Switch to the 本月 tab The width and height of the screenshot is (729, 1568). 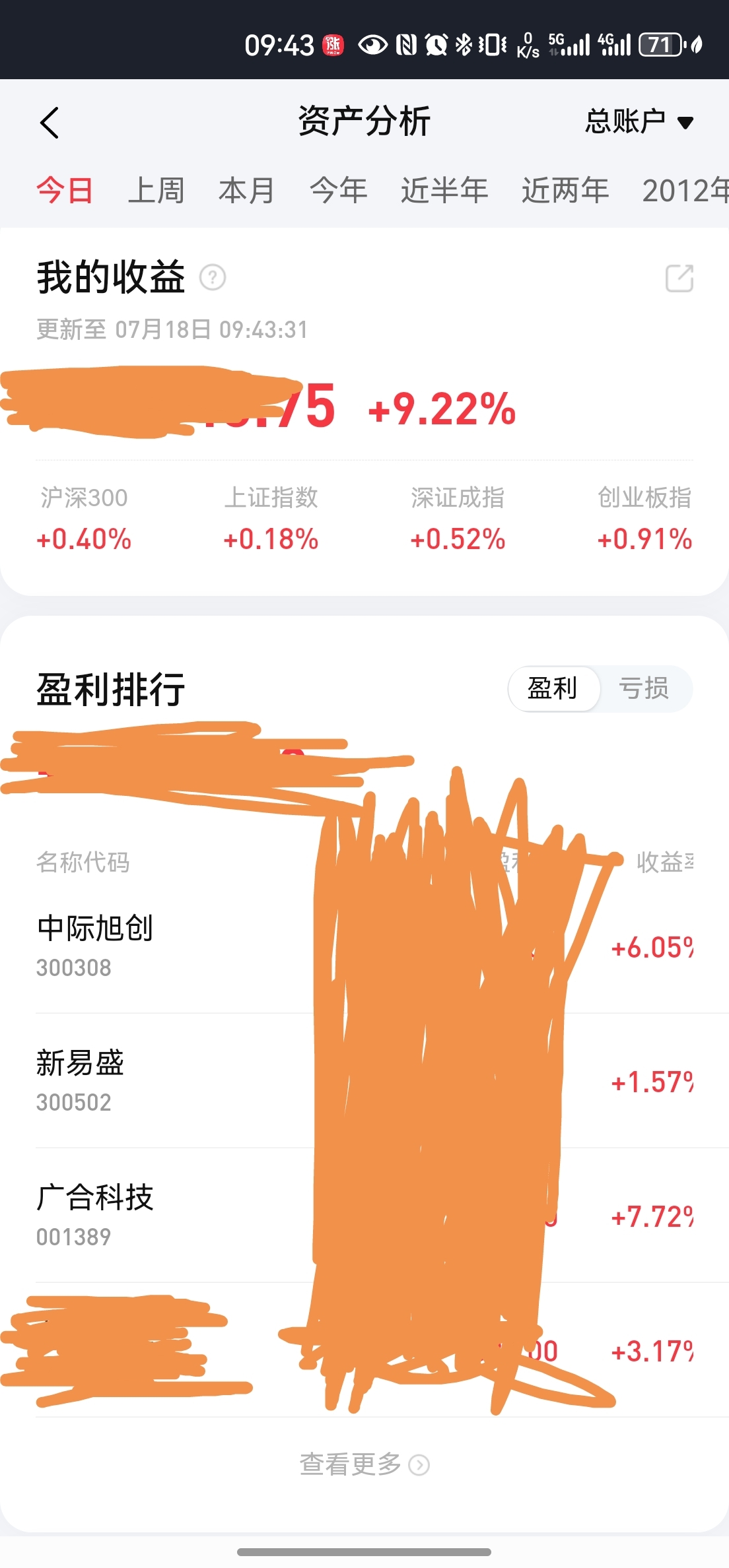point(246,191)
